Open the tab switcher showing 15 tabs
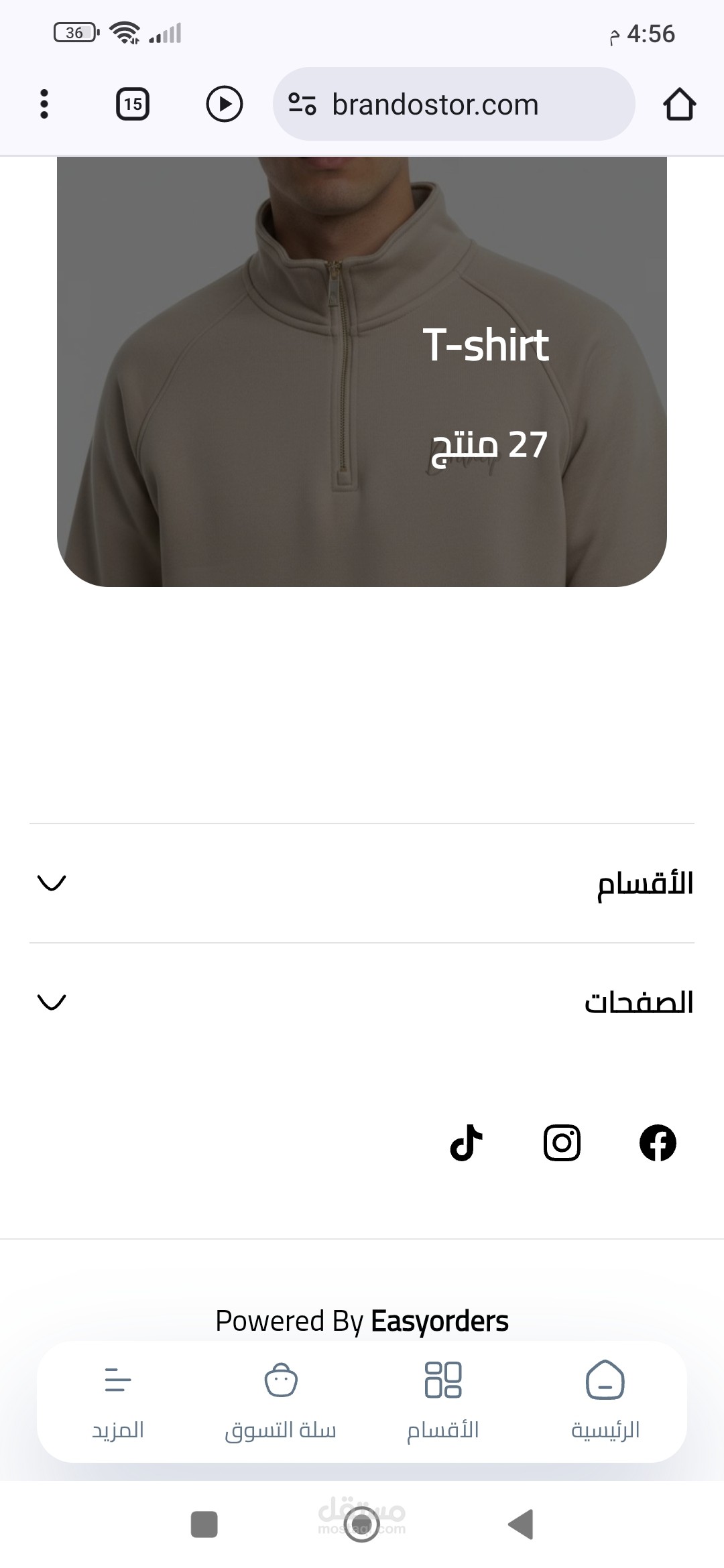 tap(133, 105)
